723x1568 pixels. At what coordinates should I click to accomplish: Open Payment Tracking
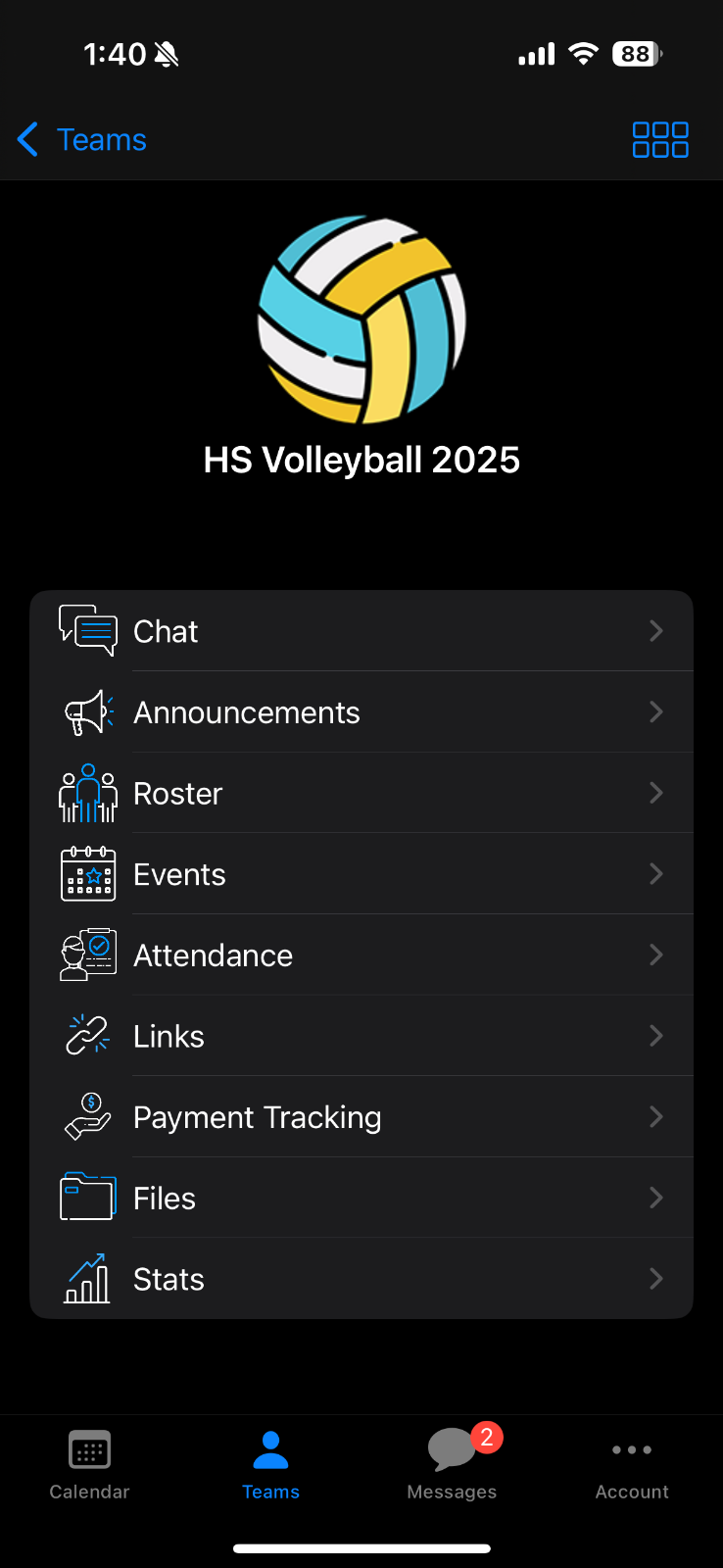(361, 1117)
